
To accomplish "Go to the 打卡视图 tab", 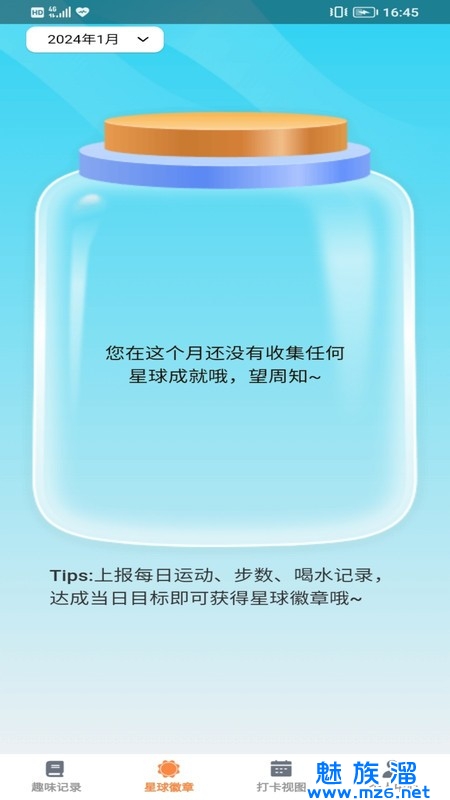I will 281,776.
